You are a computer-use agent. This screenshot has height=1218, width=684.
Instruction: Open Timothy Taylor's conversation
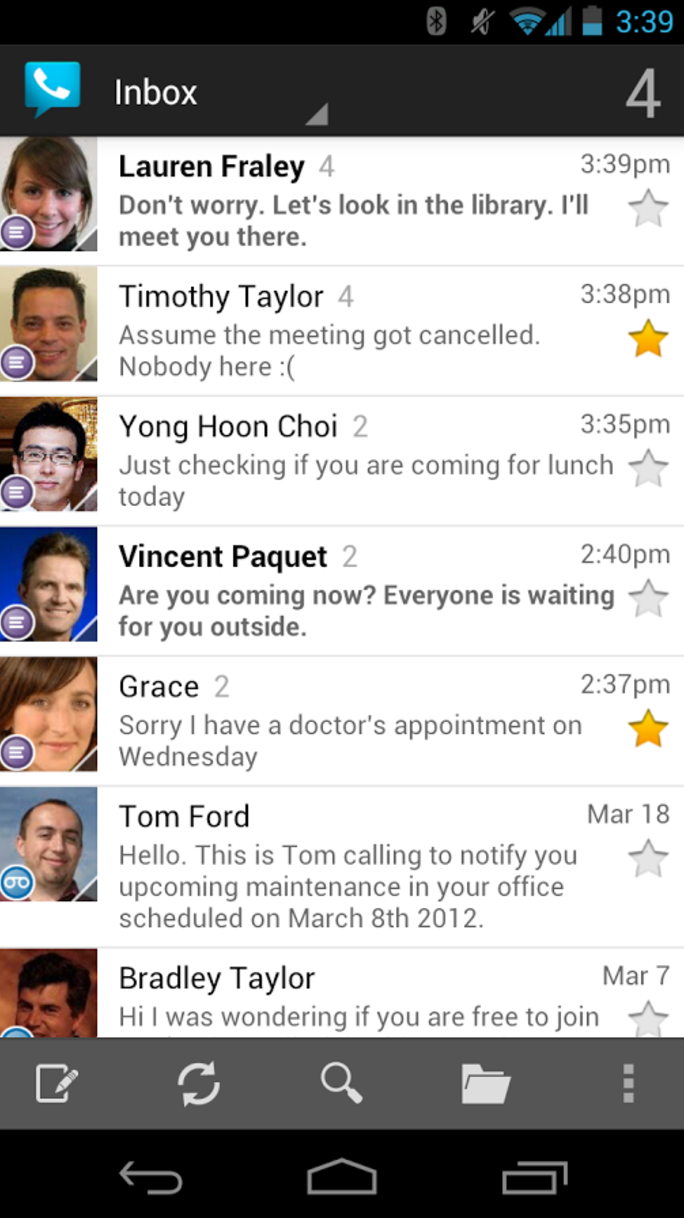click(342, 331)
